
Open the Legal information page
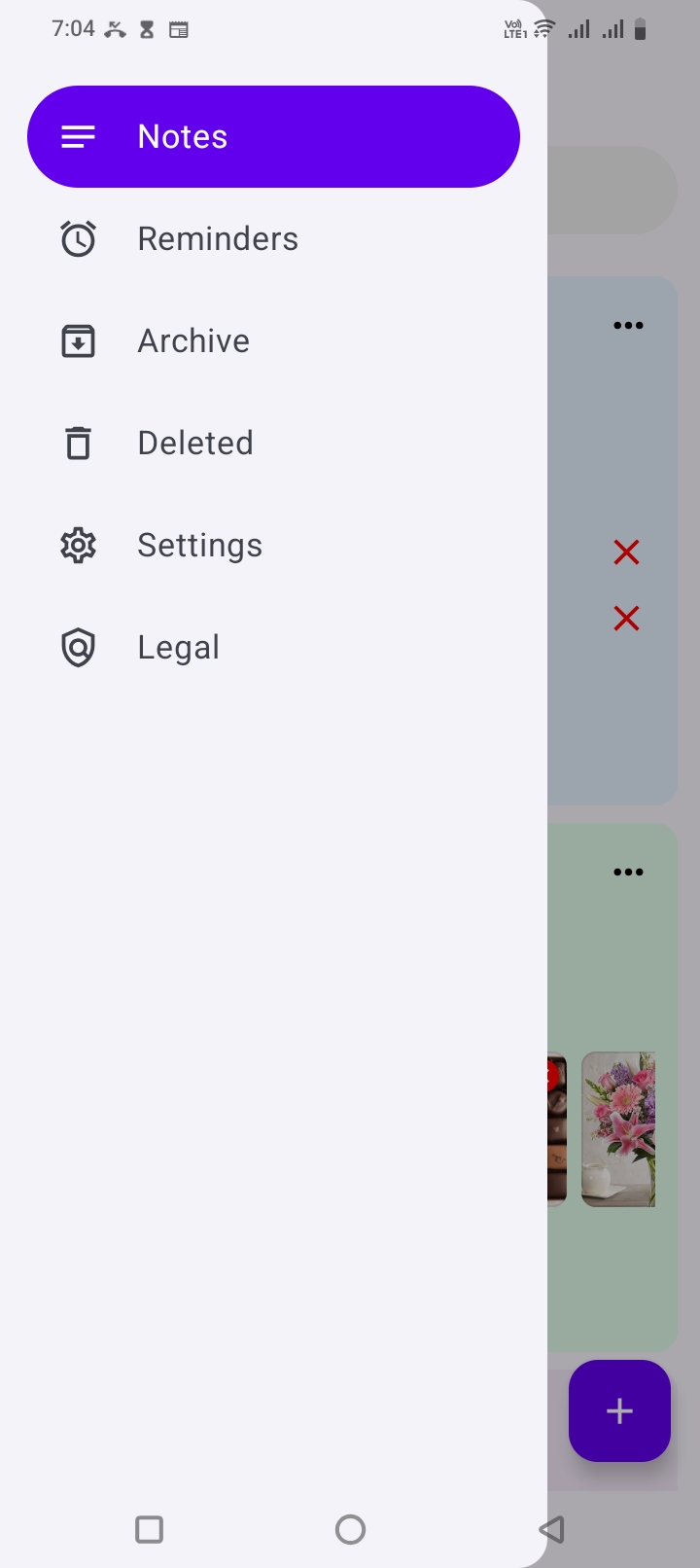coord(178,647)
